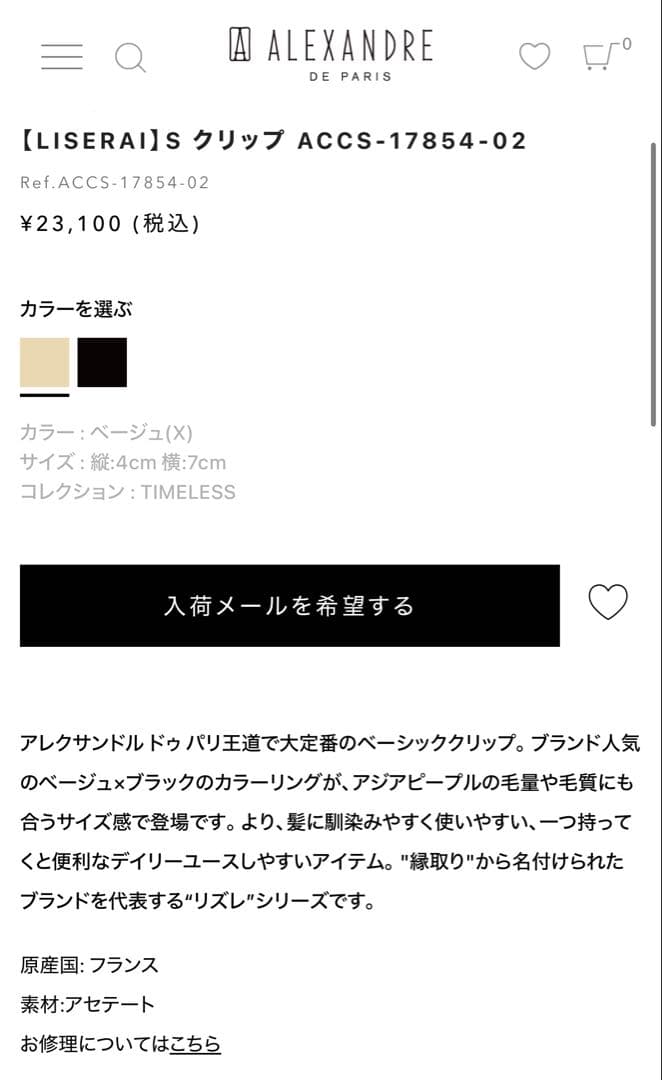Image resolution: width=662 pixels, height=1080 pixels.
Task: Open the hamburger menu
Action: click(x=61, y=56)
